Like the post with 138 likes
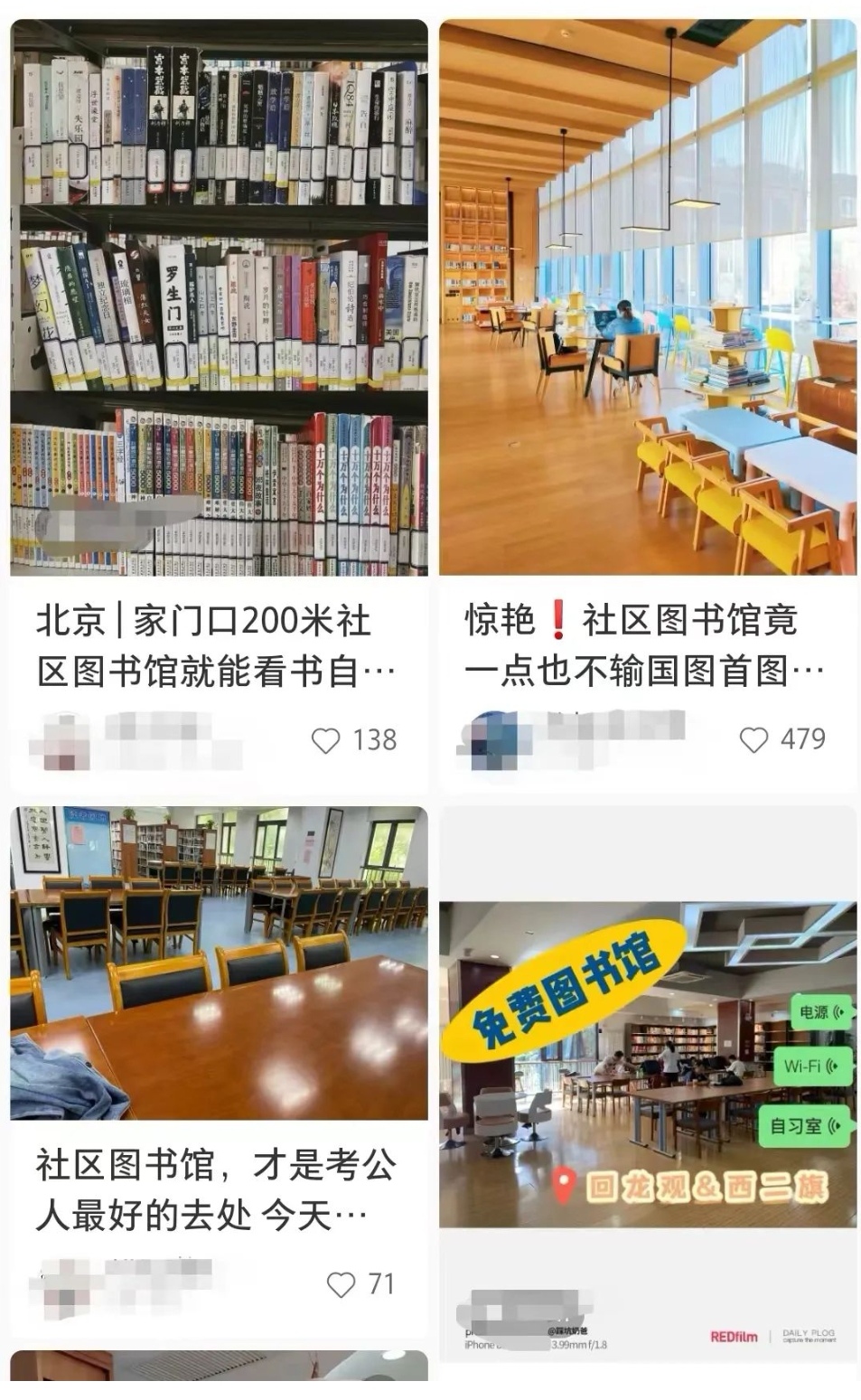The height and width of the screenshot is (1400, 861). [325, 740]
